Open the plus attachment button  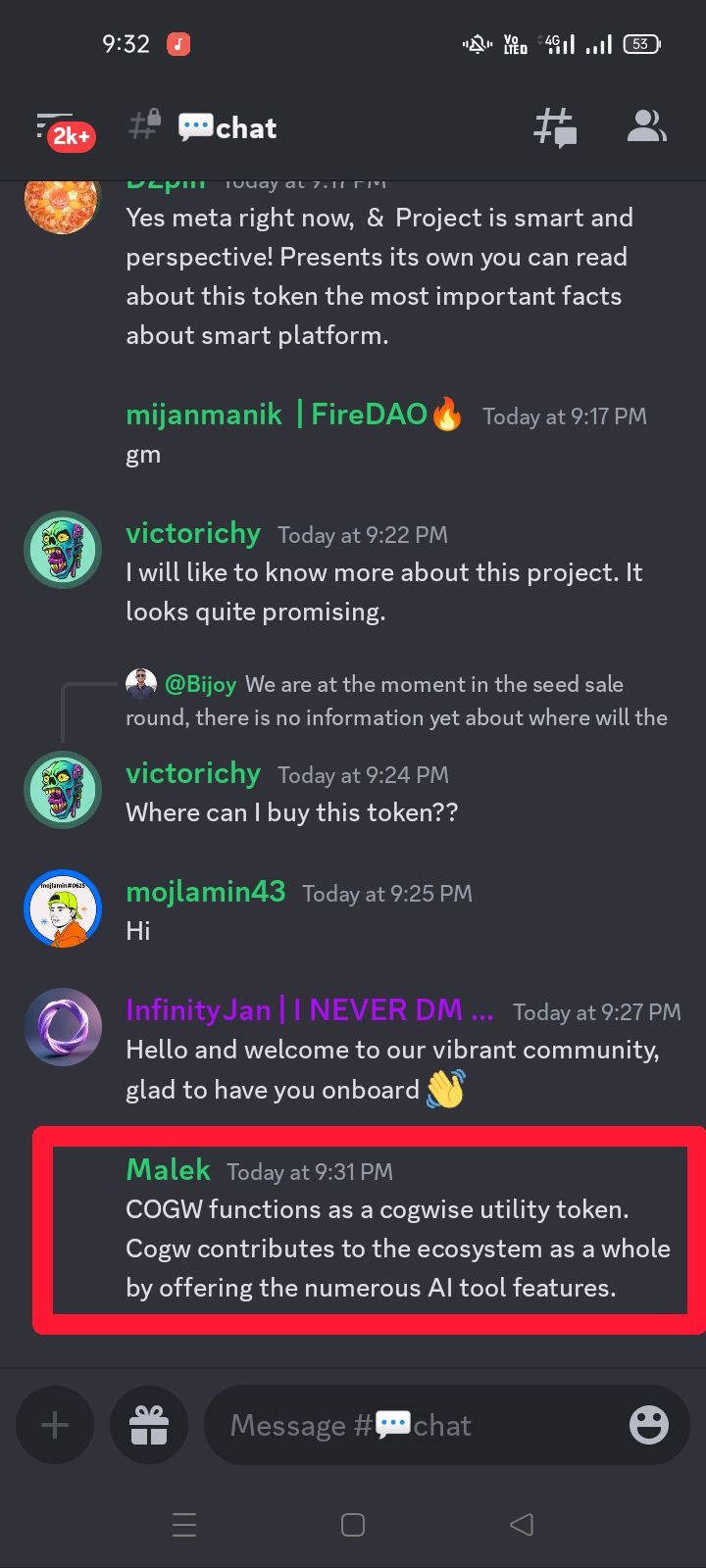click(x=55, y=1425)
